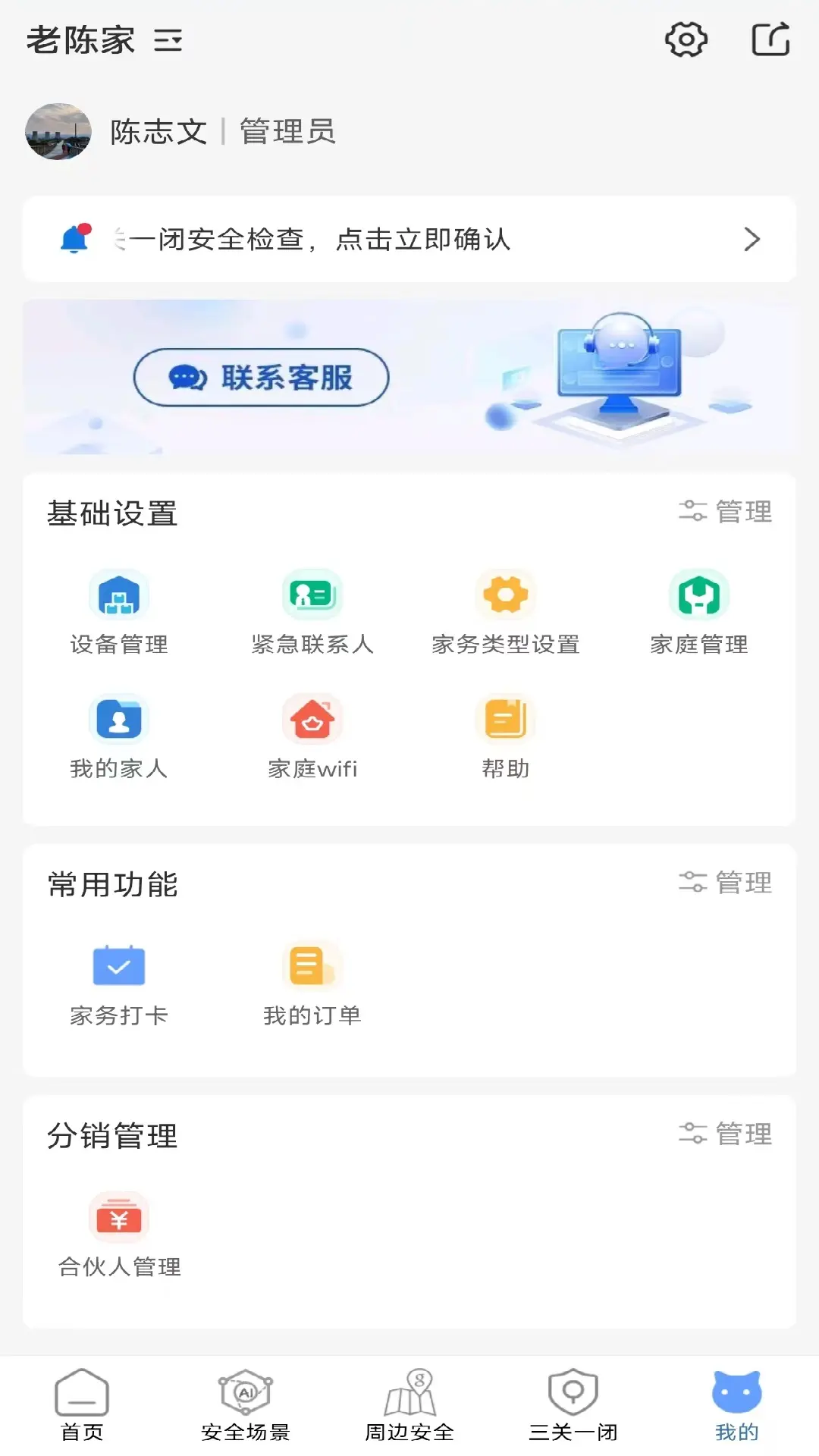Open profile of 陈志文 管理员

coord(182,130)
